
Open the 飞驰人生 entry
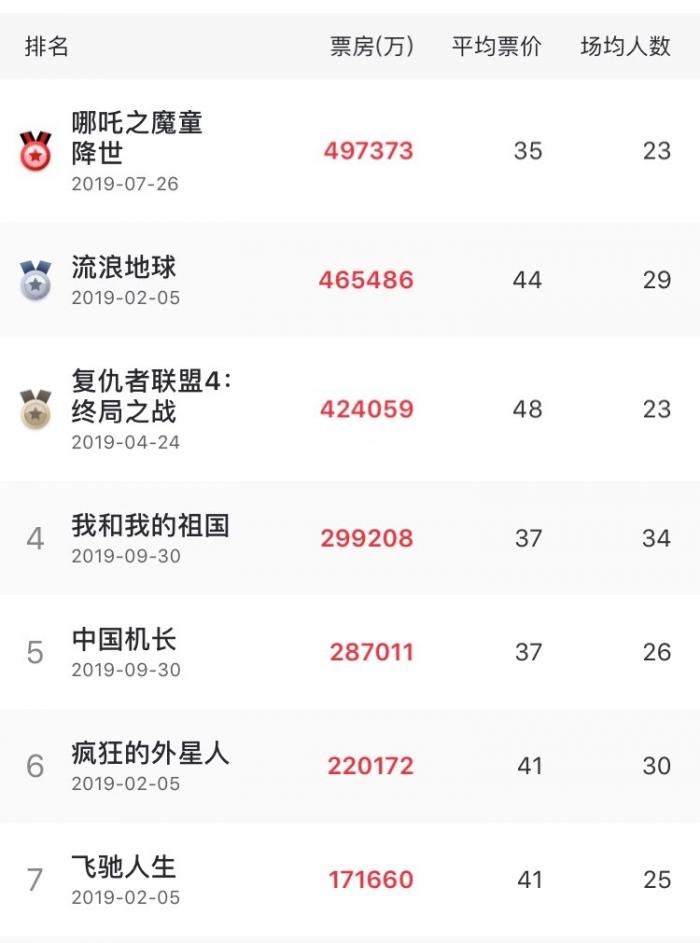(124, 867)
